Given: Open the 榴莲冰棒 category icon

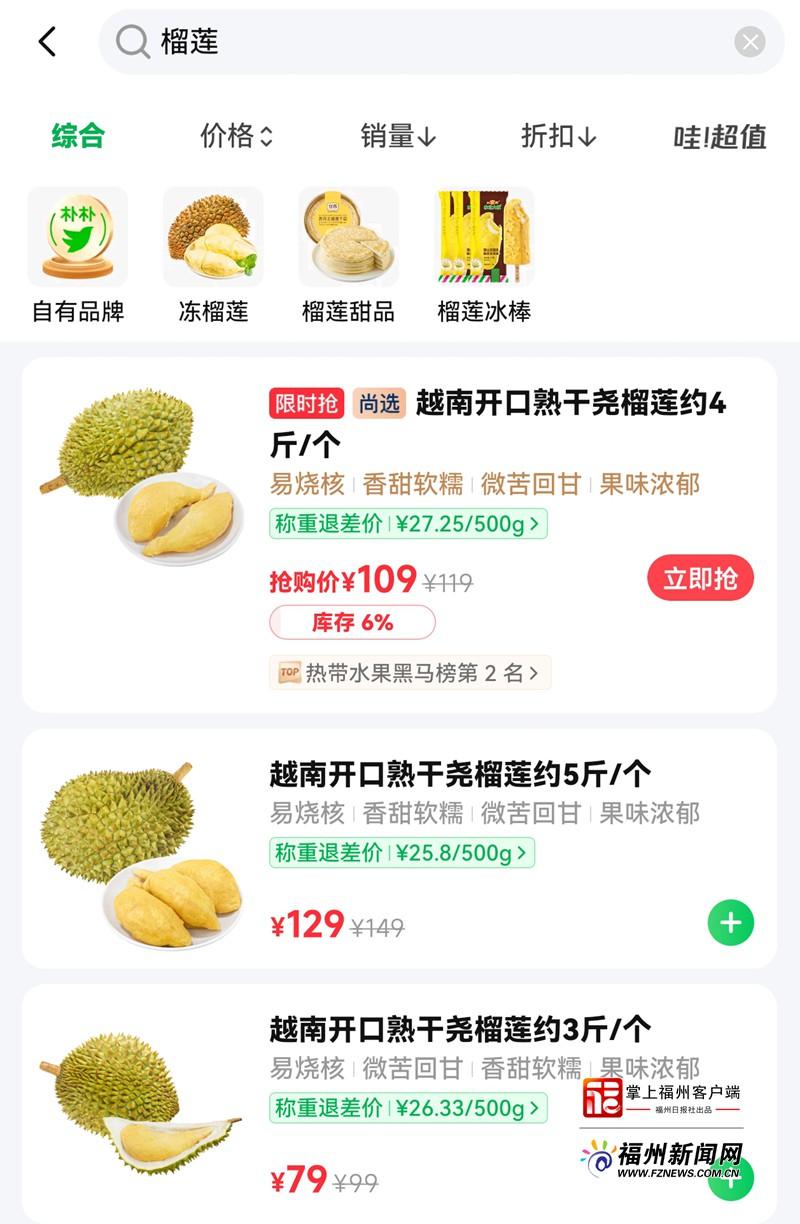Looking at the screenshot, I should [482, 236].
